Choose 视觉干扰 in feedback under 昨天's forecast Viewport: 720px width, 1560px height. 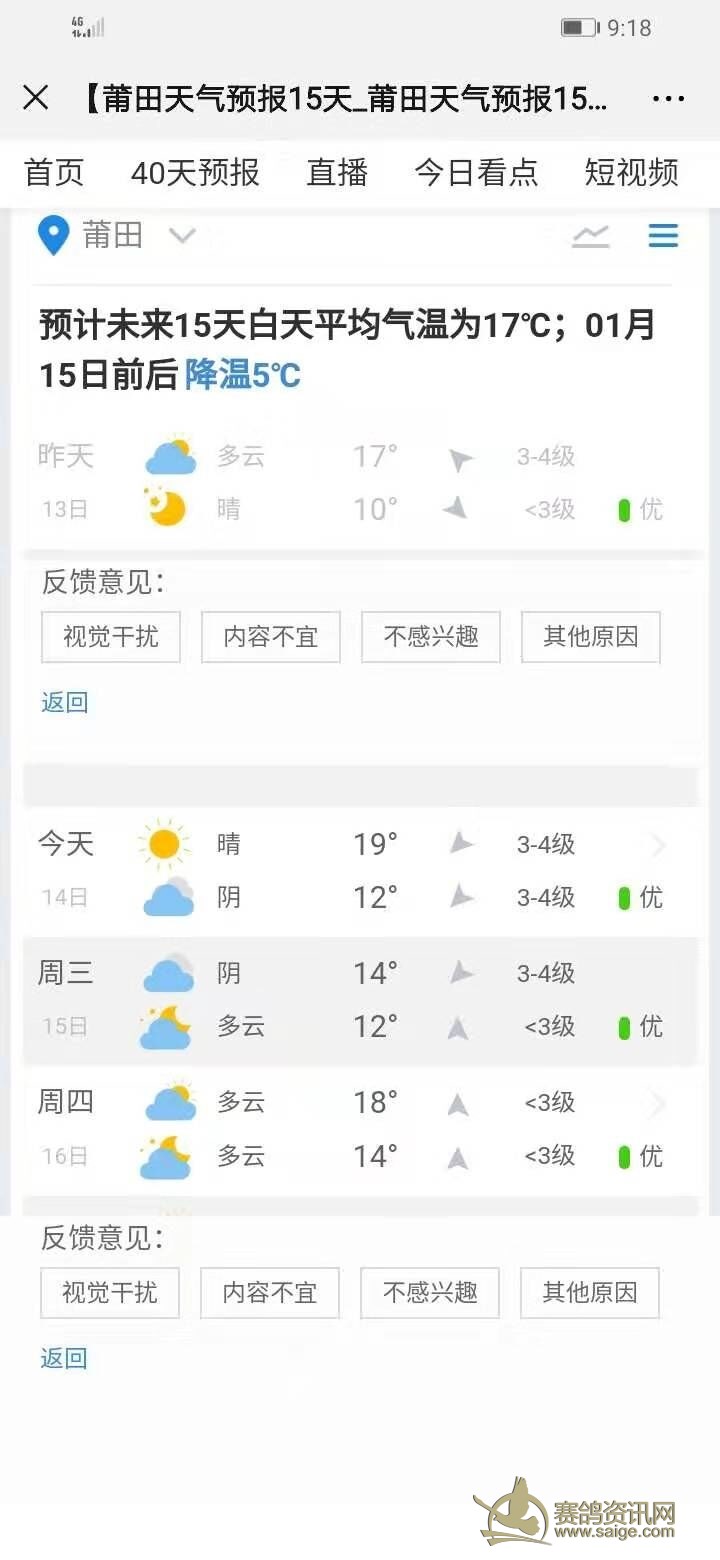(x=111, y=637)
